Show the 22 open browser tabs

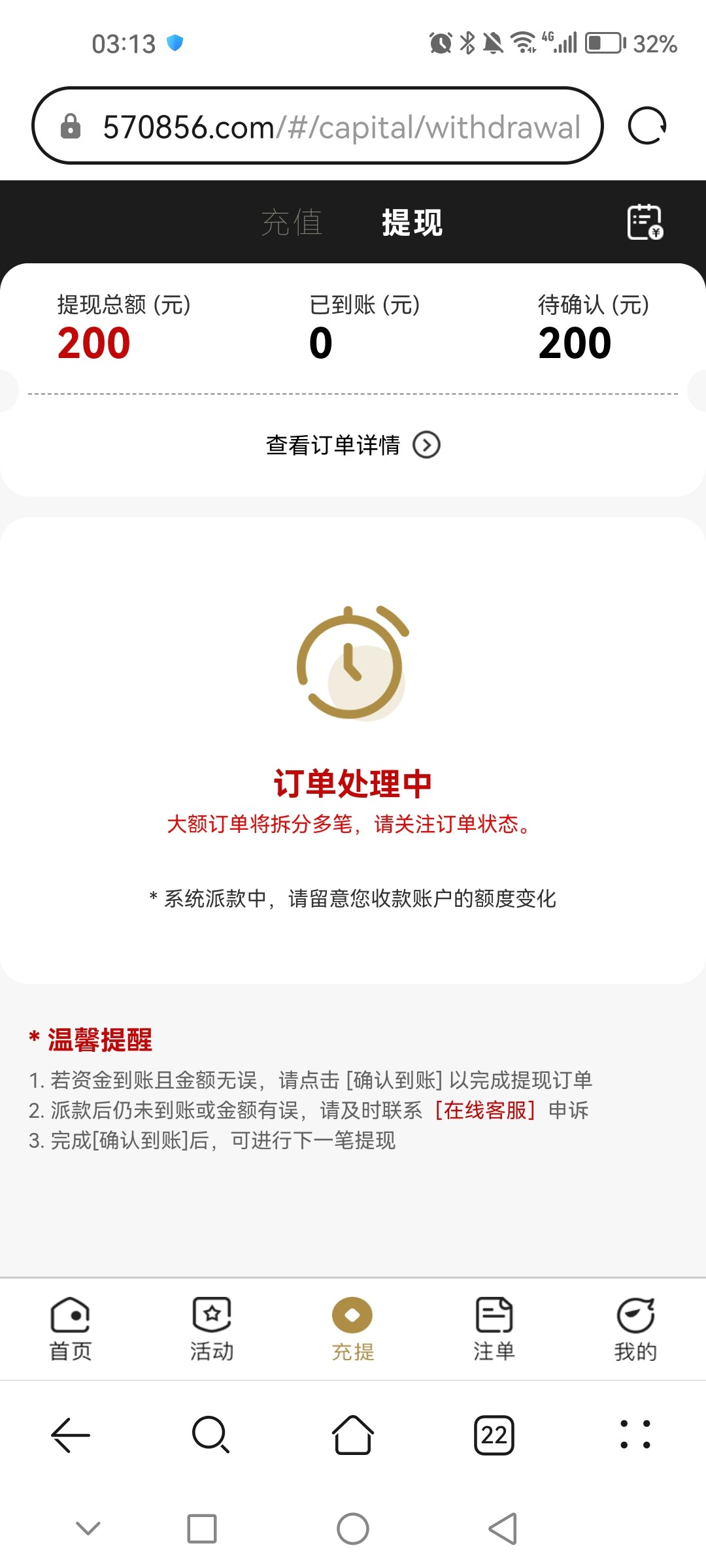494,1435
